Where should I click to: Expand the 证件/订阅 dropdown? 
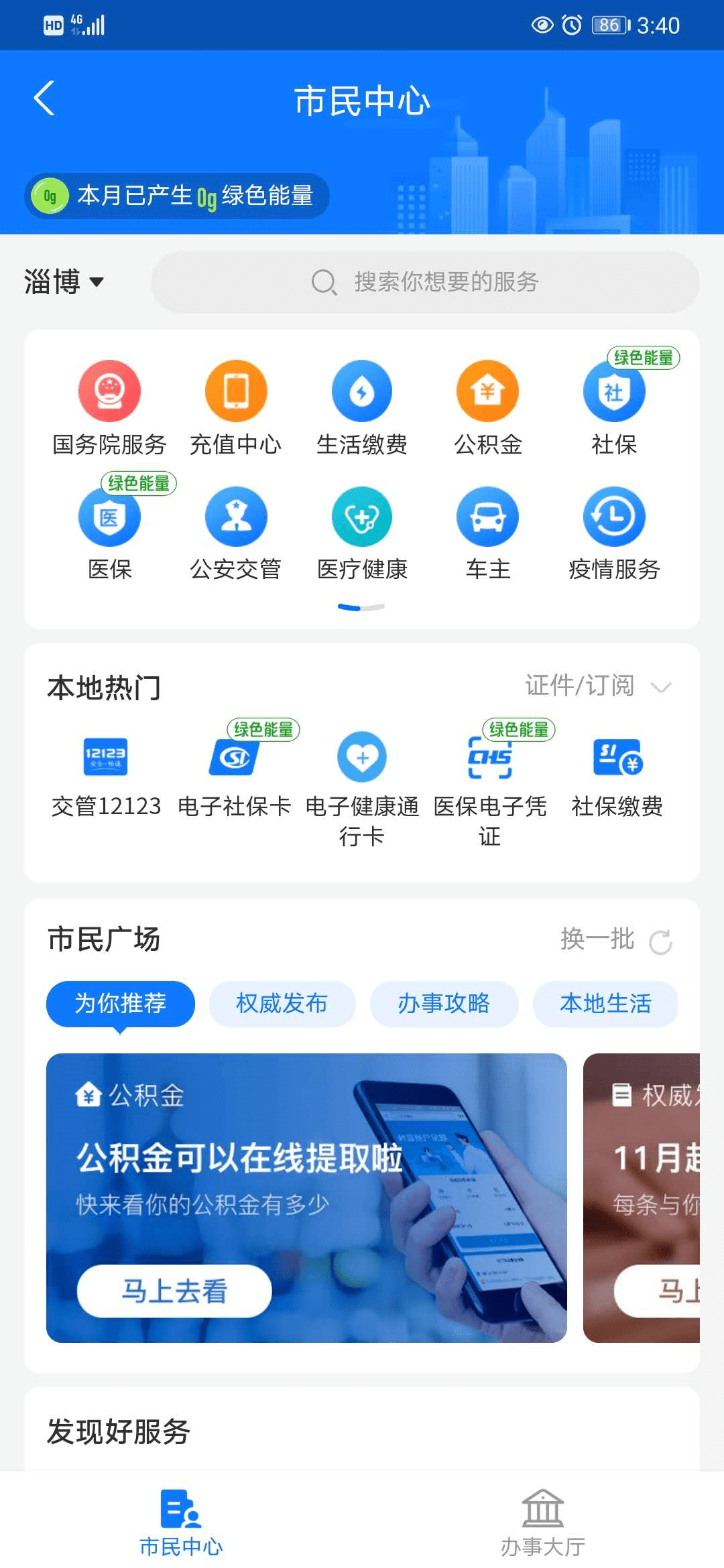(598, 686)
